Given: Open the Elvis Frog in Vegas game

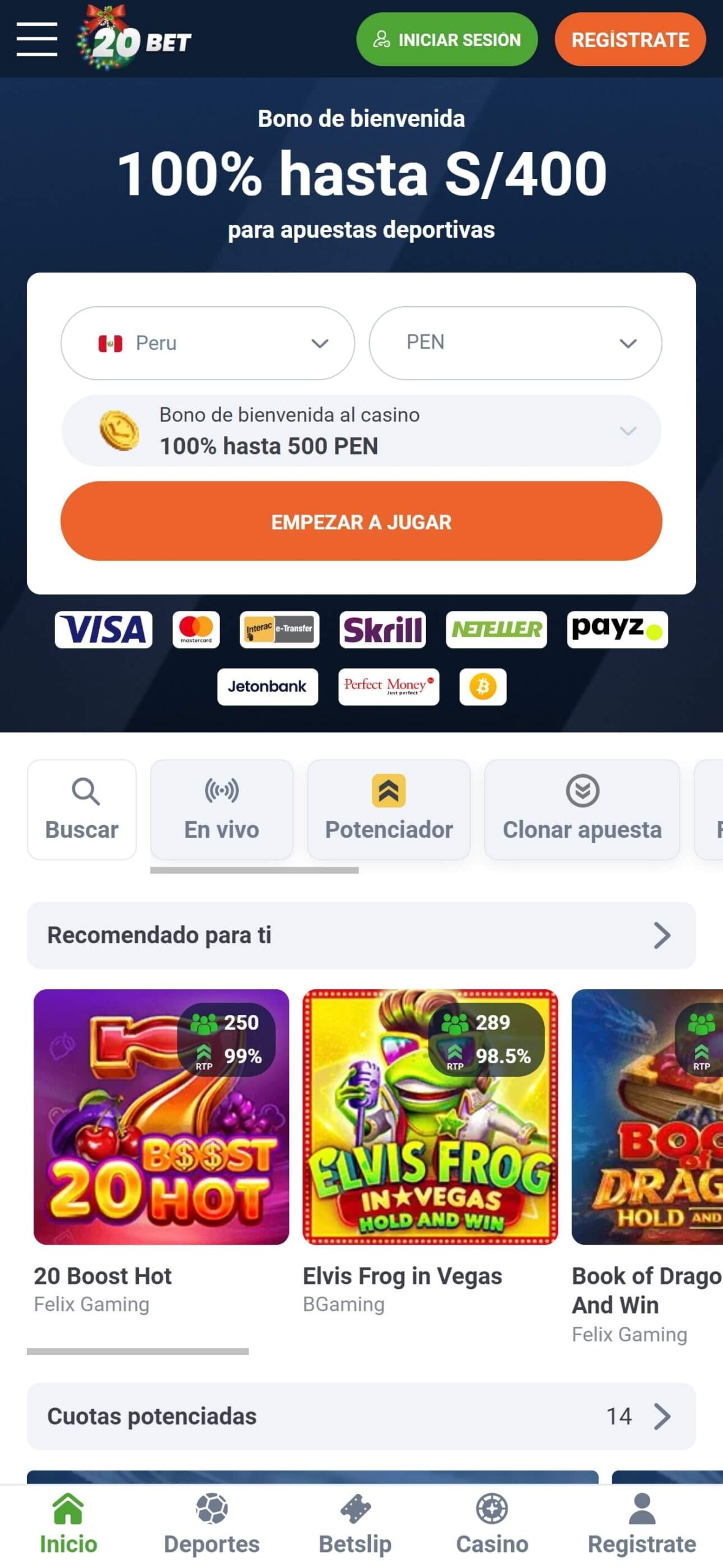Looking at the screenshot, I should tap(430, 1116).
